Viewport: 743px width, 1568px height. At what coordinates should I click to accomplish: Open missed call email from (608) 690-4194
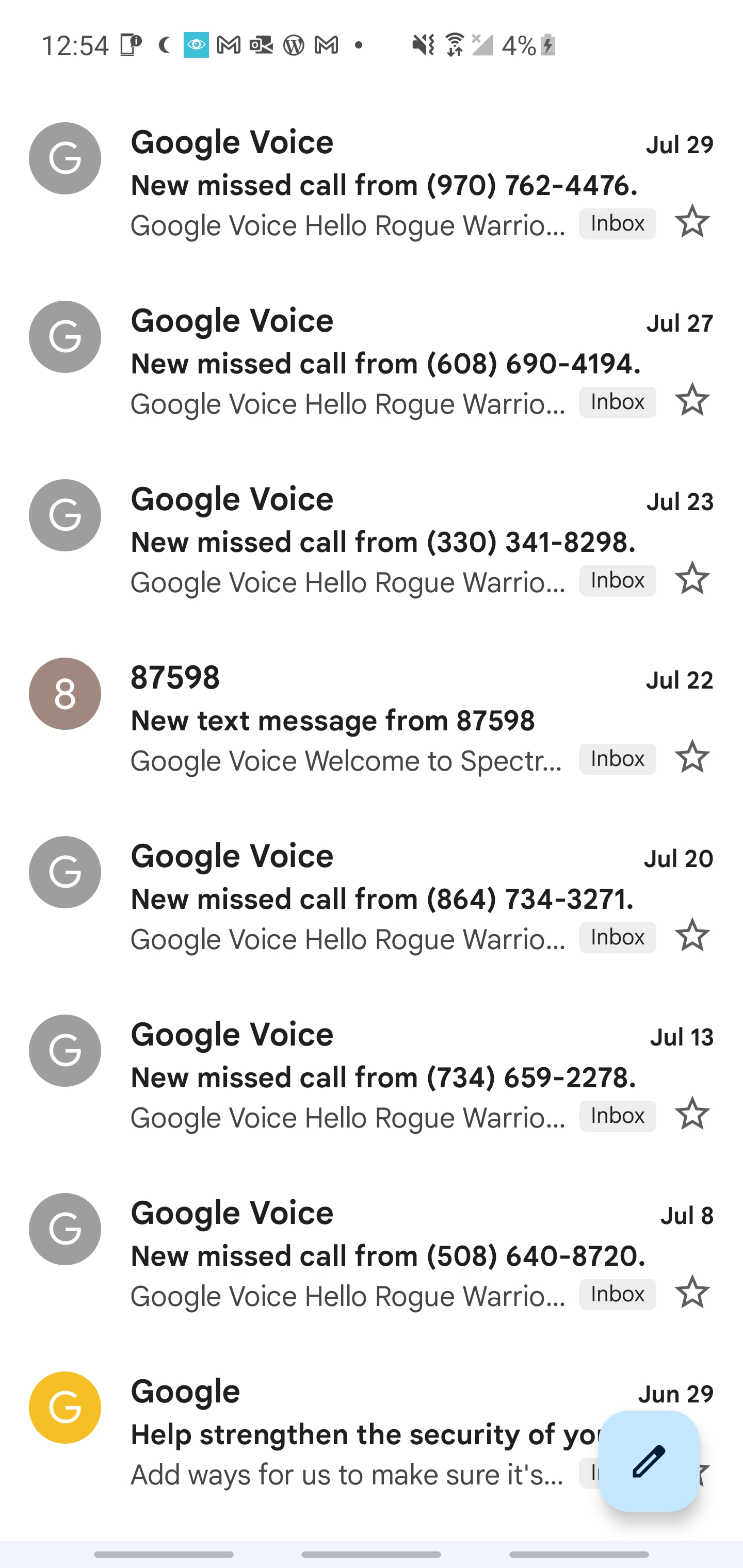click(x=384, y=364)
